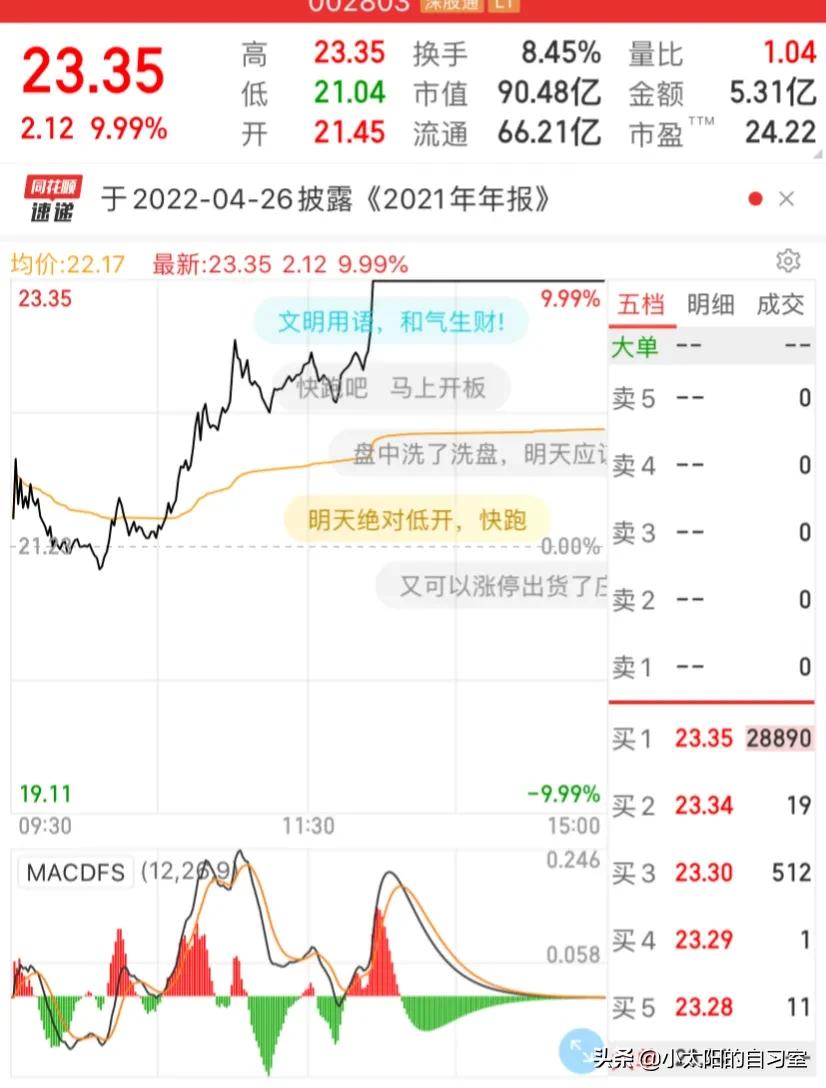Open the chart settings gear icon
The width and height of the screenshot is (826, 1088).
click(789, 260)
